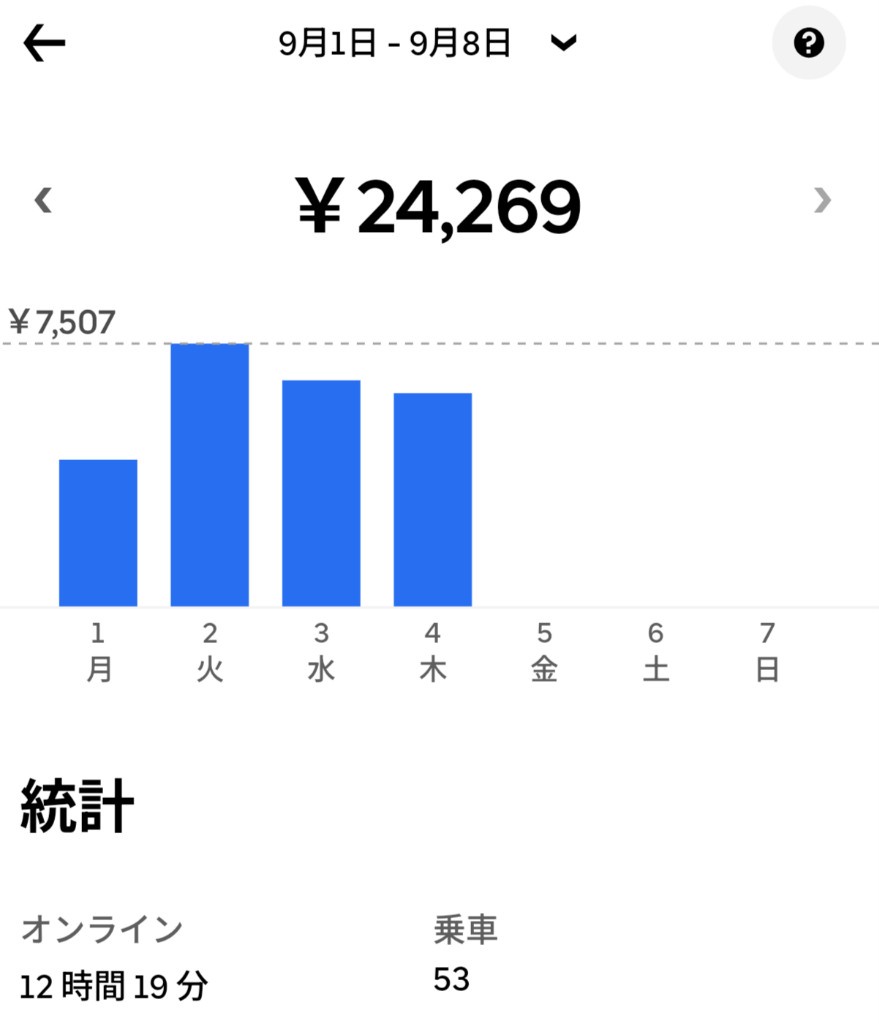Go back using the top-left arrow
Viewport: 879px width, 1024px height.
pyautogui.click(x=44, y=44)
